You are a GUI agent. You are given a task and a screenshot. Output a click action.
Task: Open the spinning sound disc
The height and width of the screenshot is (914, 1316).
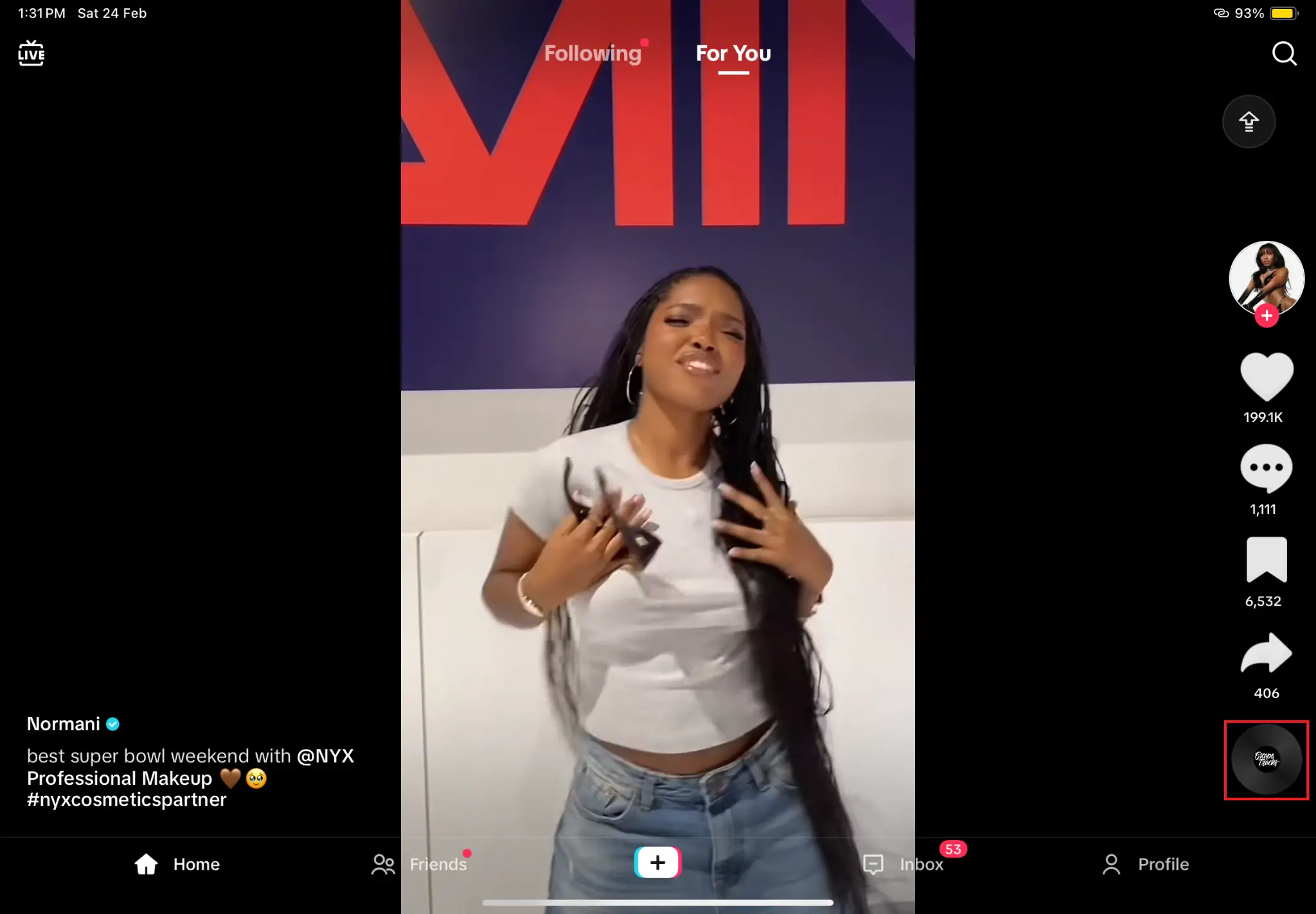(1266, 760)
